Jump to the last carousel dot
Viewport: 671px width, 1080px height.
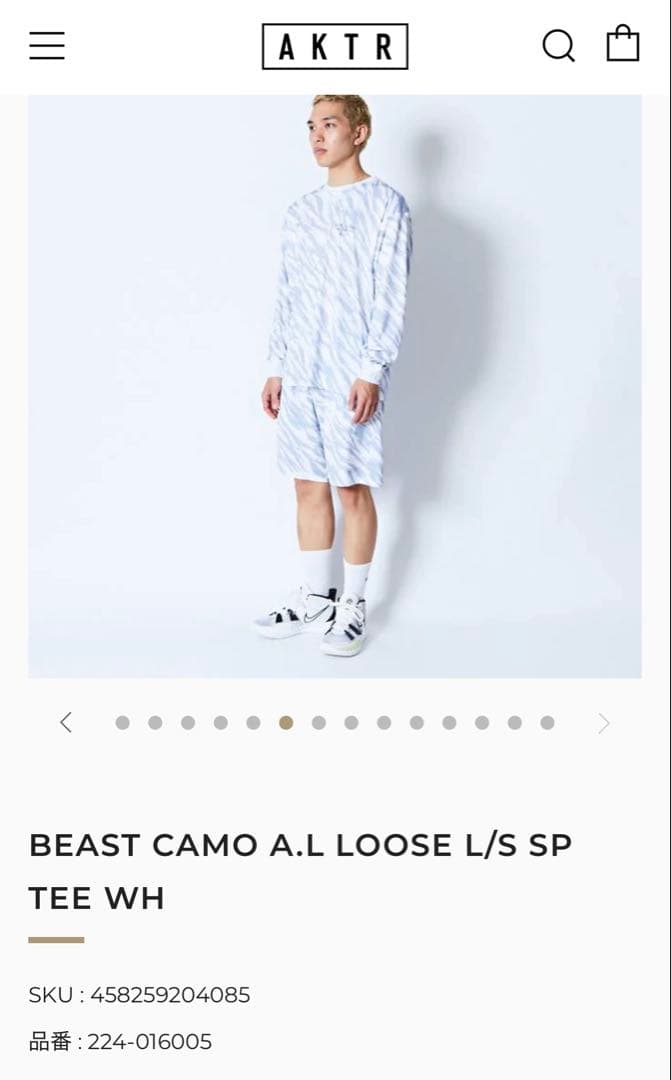[547, 723]
